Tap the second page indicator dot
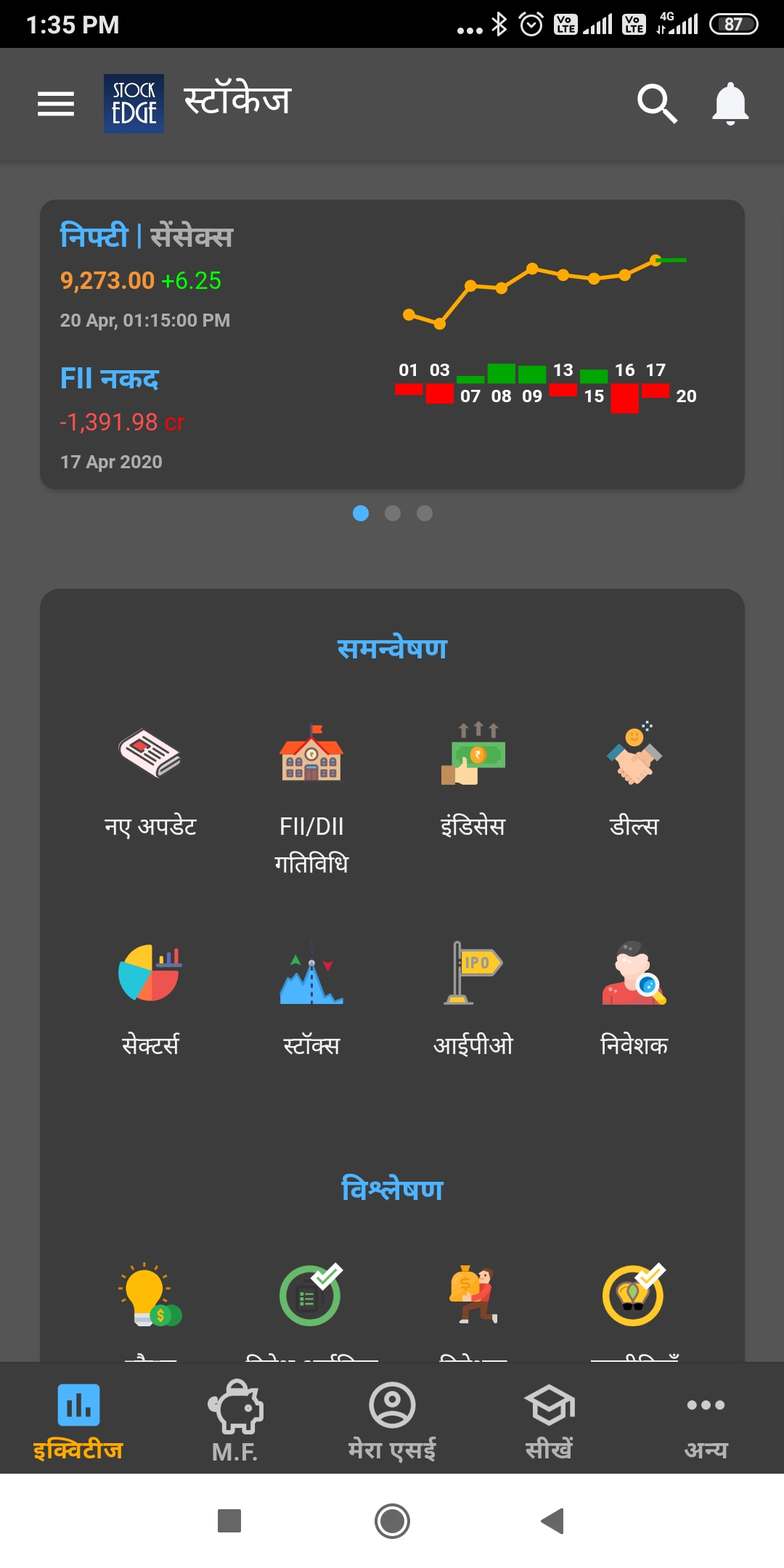784x1568 pixels. [x=393, y=513]
